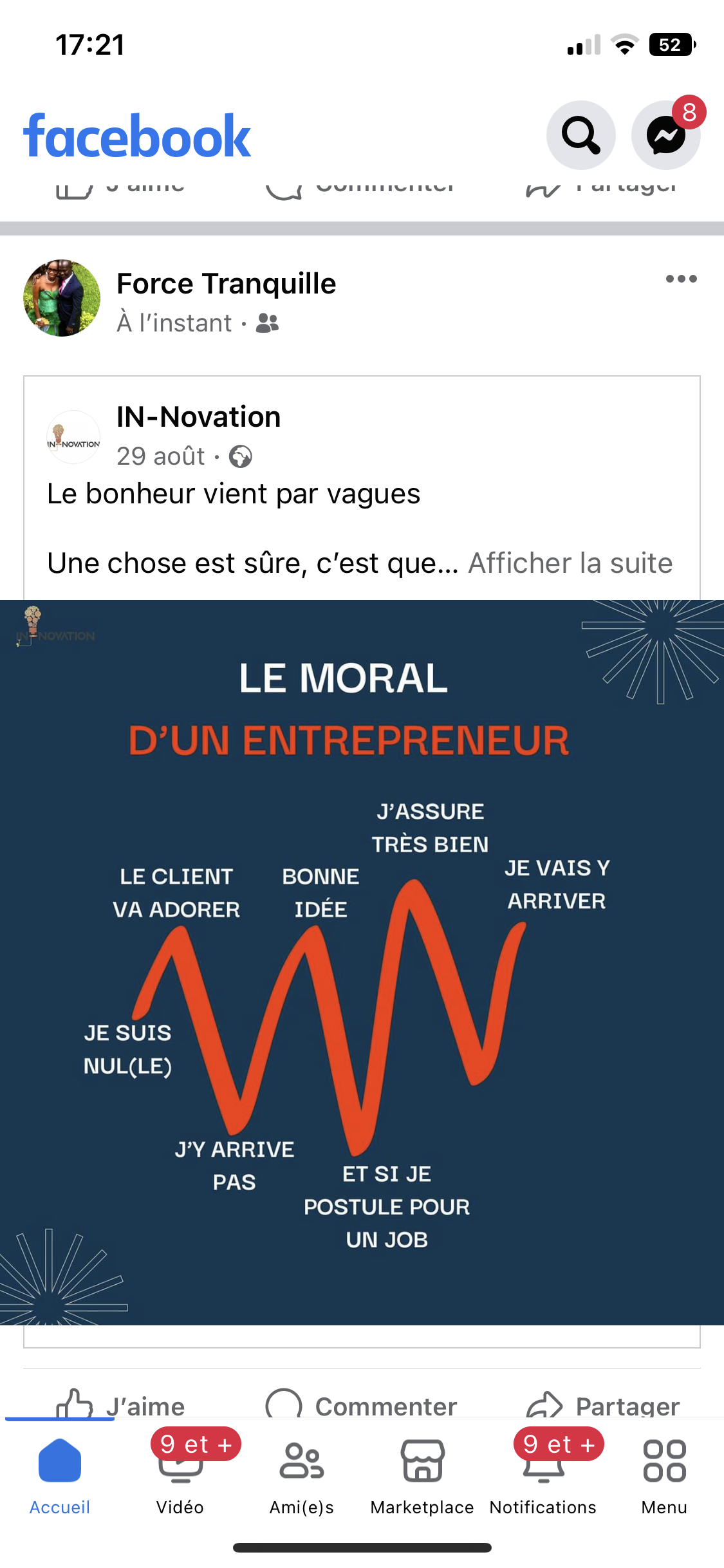The height and width of the screenshot is (1568, 724).
Task: Visit the IN-Novation page
Action: 198,417
